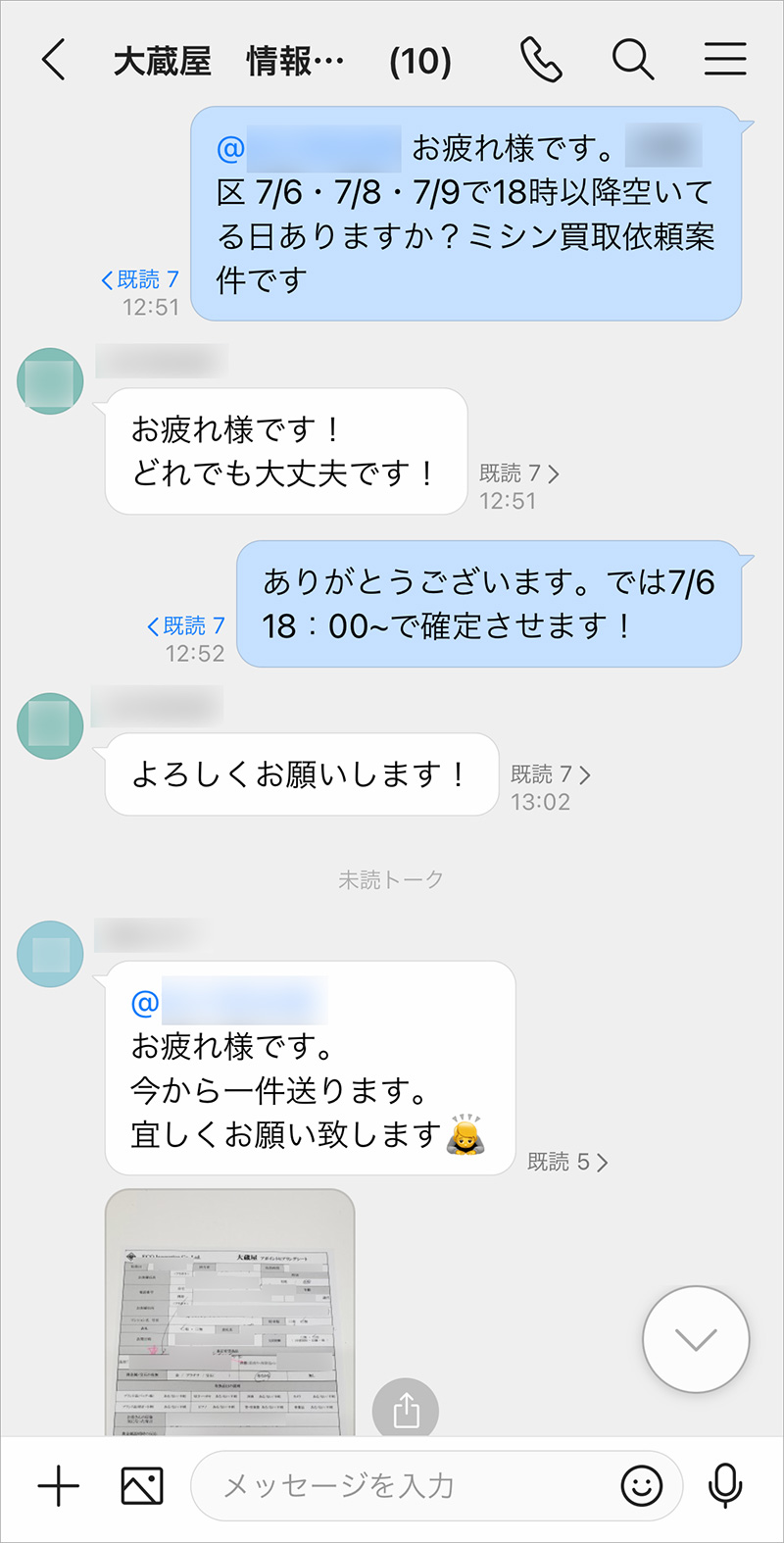The image size is (784, 1543).
Task: Tap the blue @ mention in 今から一件送ります message
Action: [230, 1003]
